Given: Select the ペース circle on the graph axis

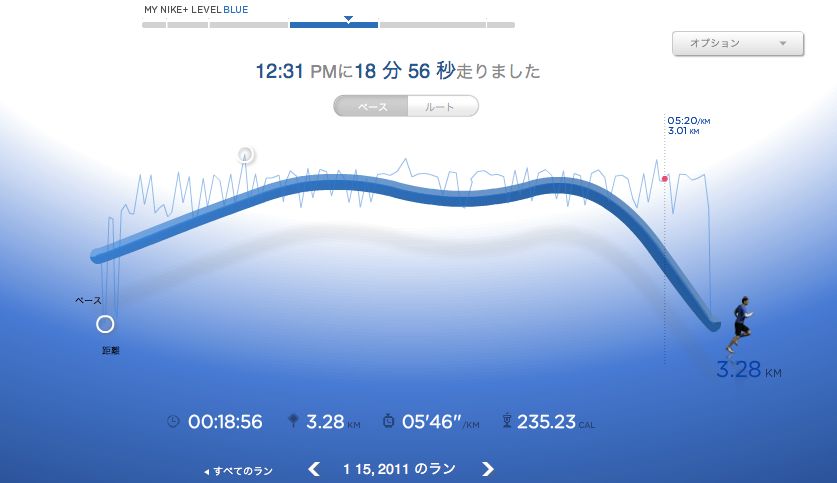Looking at the screenshot, I should (105, 324).
